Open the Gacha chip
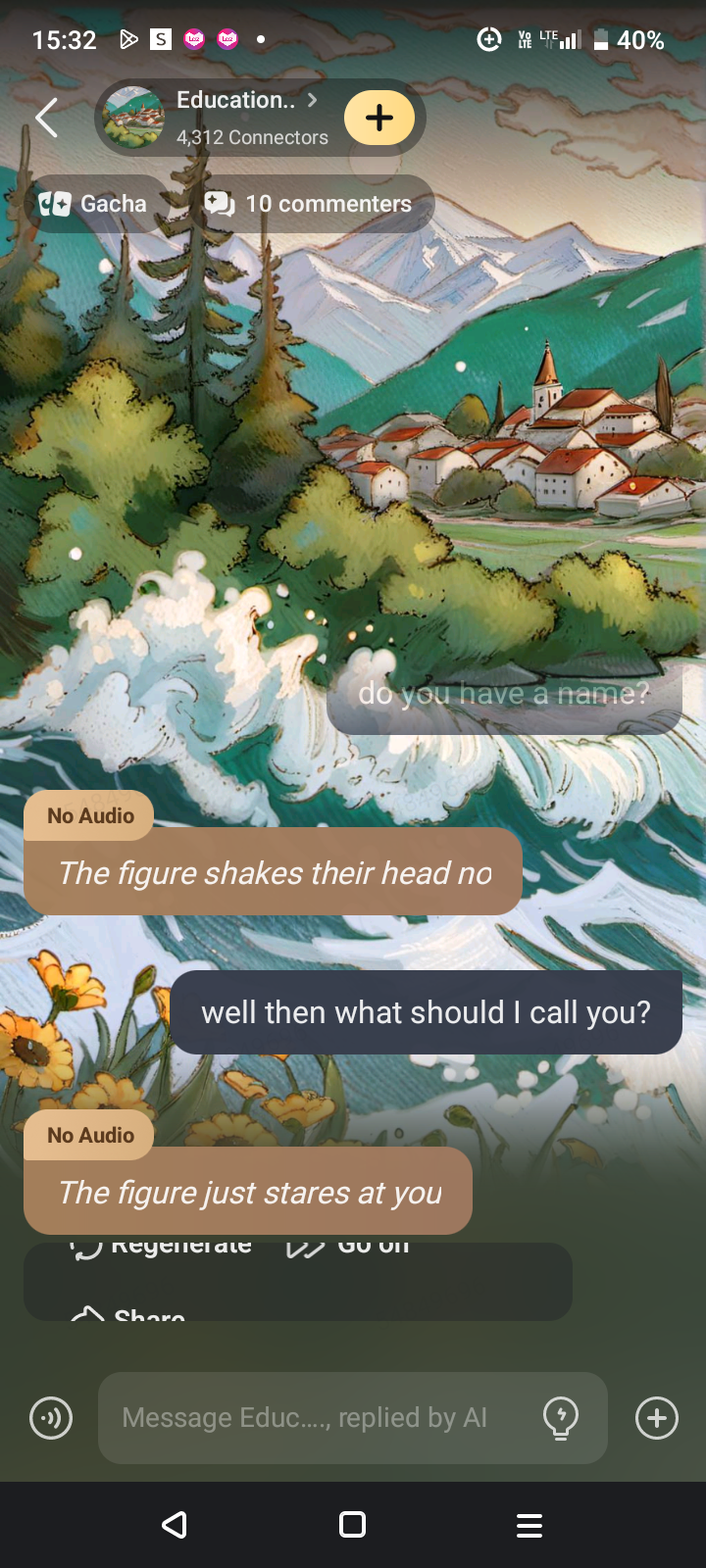 94,204
